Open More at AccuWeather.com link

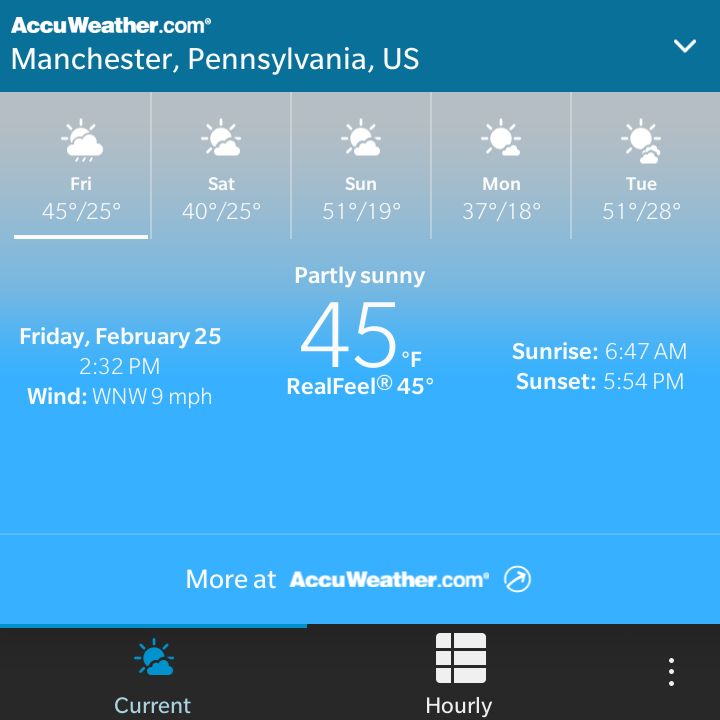click(x=360, y=579)
